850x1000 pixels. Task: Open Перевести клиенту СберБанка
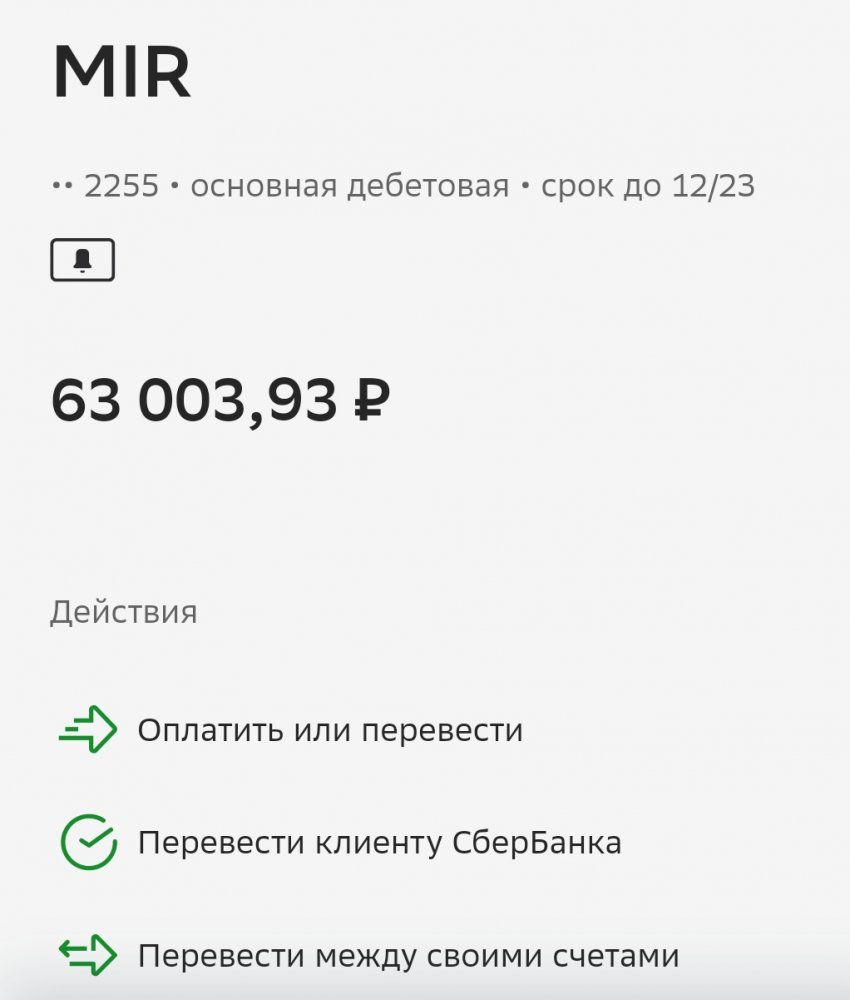[378, 843]
